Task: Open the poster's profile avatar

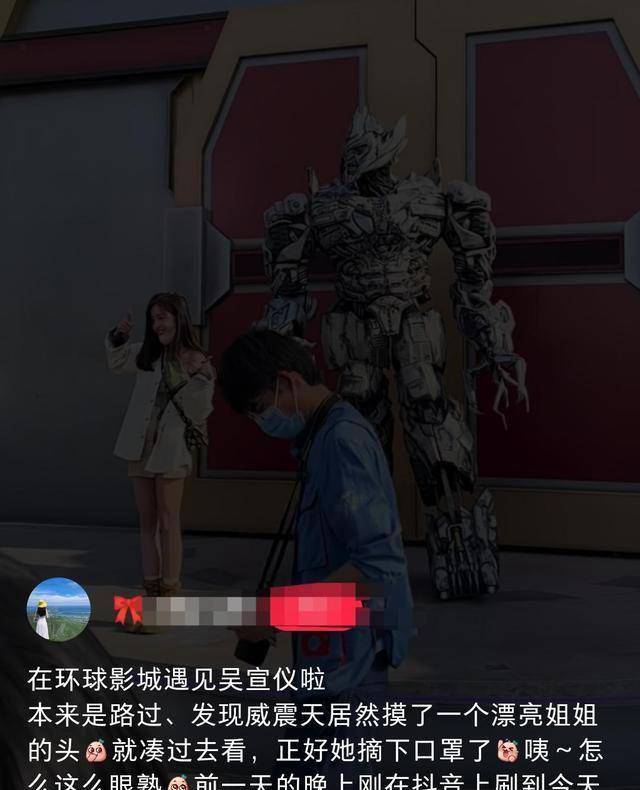Action: coord(58,608)
